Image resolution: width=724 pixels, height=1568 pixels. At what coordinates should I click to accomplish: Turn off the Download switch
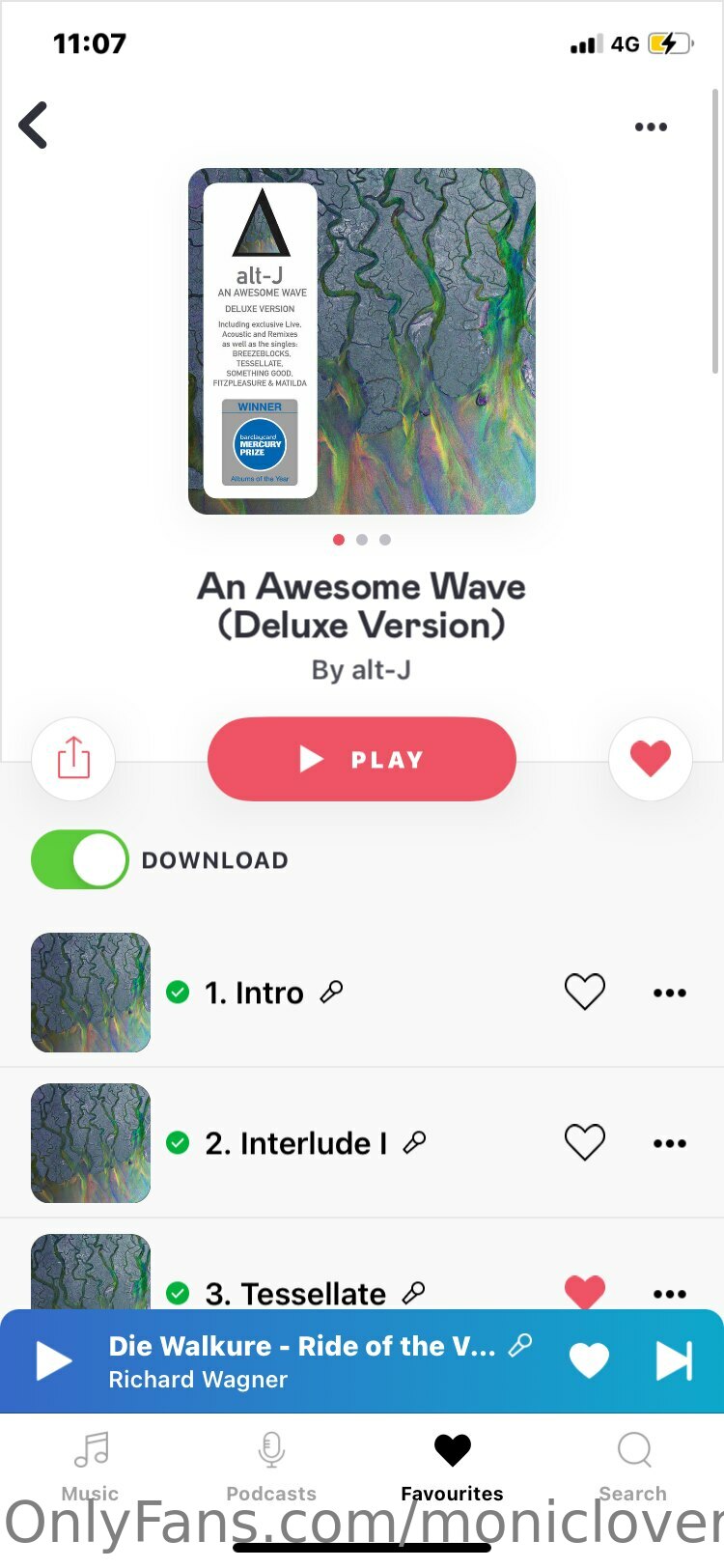tap(79, 859)
